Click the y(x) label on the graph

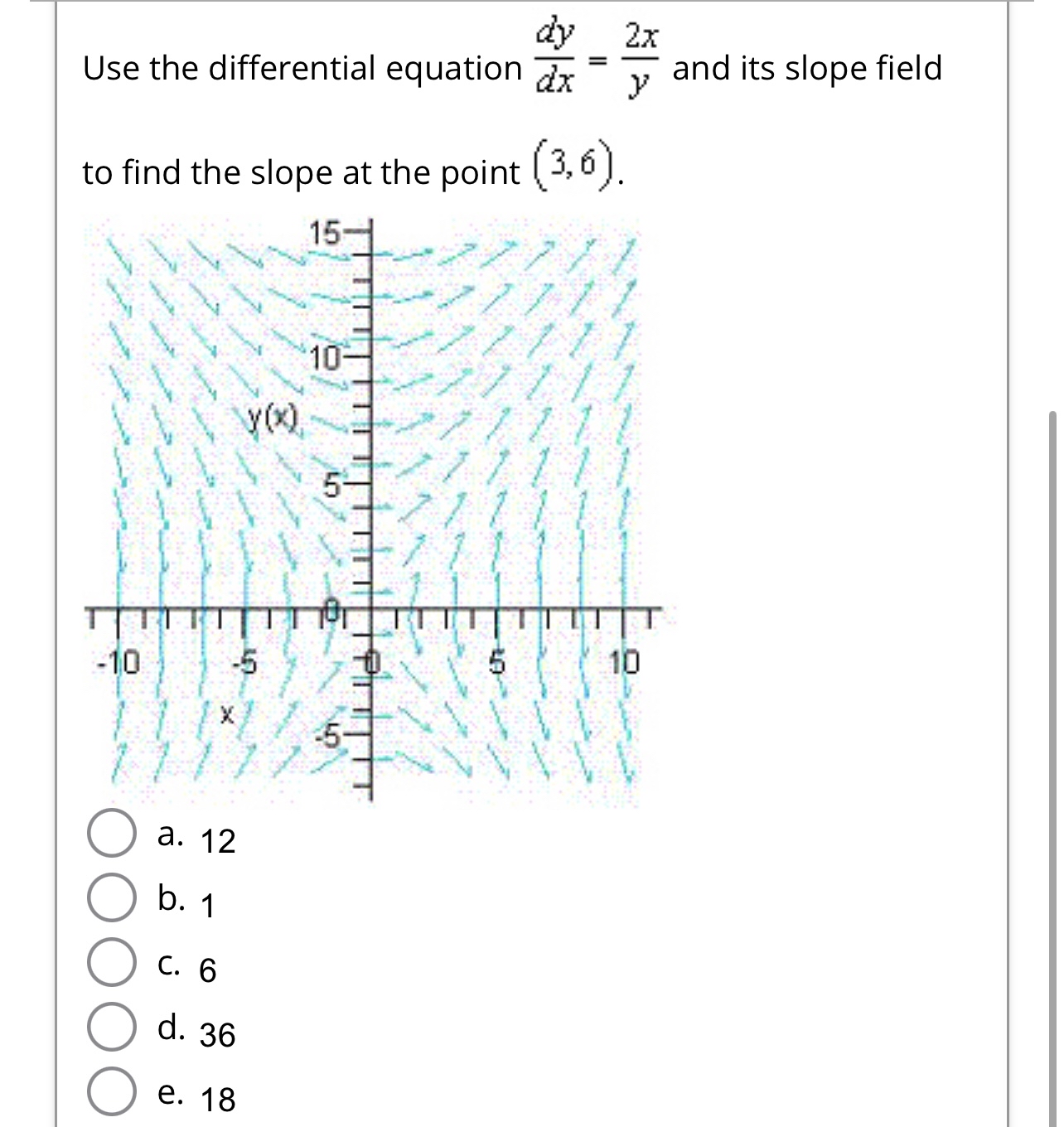[271, 418]
